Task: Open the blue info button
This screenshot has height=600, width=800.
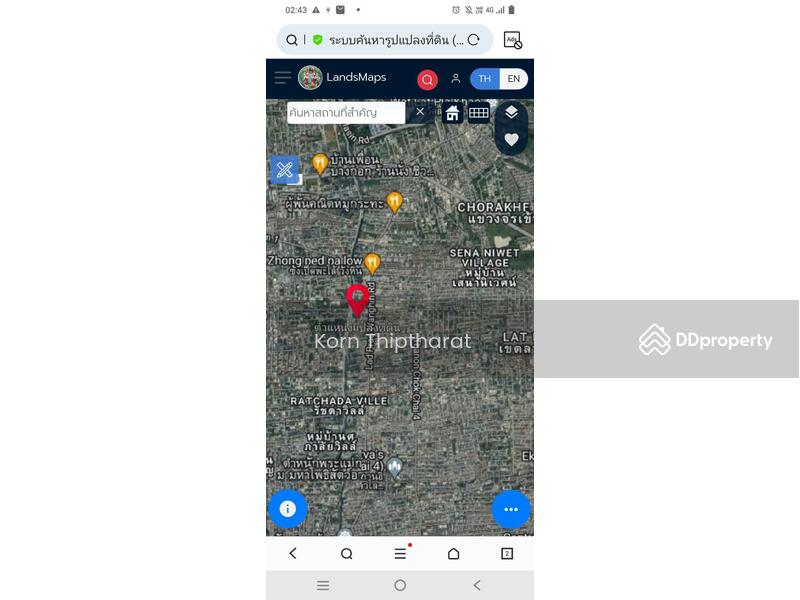Action: (x=288, y=509)
